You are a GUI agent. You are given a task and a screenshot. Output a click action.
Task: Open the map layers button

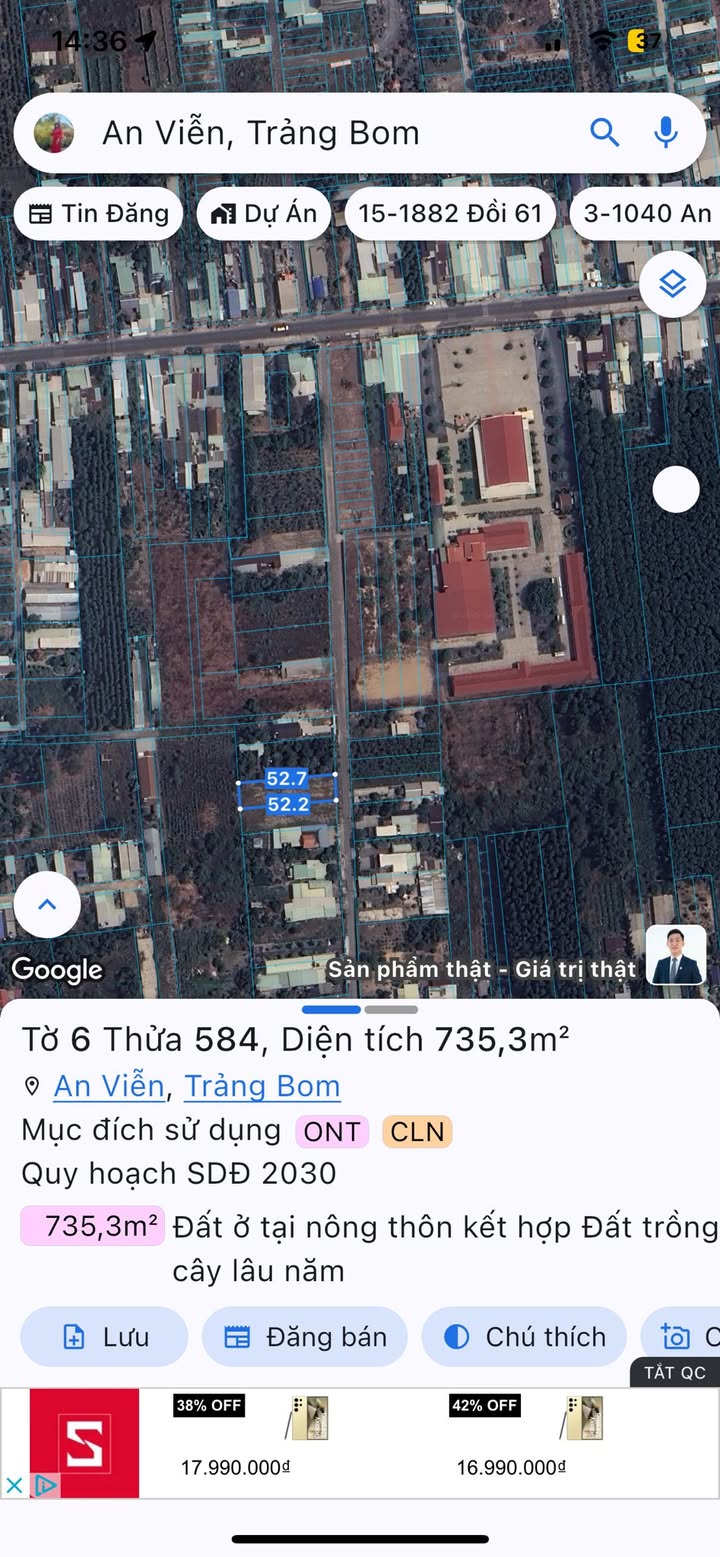pyautogui.click(x=673, y=284)
